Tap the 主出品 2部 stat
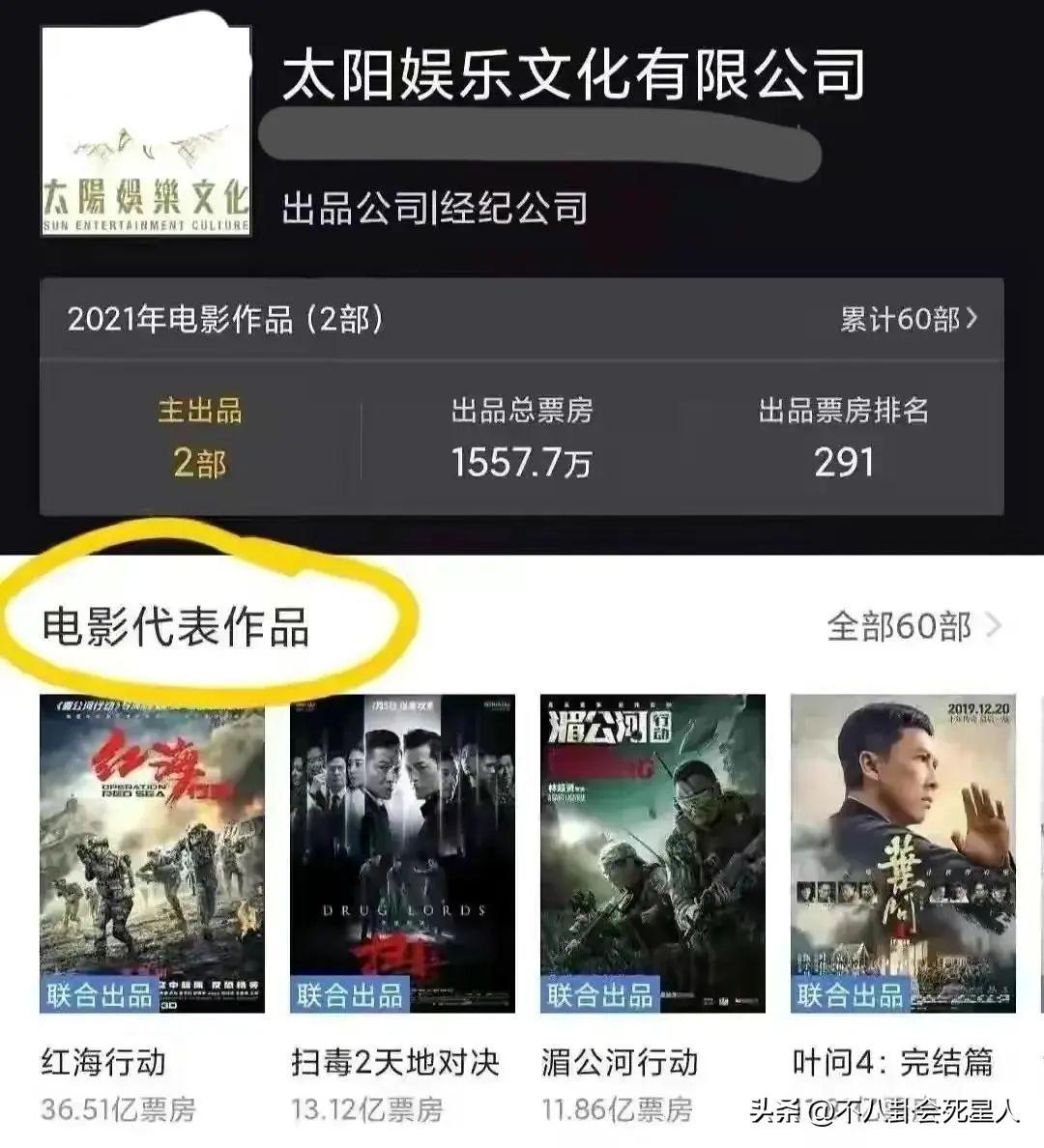The height and width of the screenshot is (1148, 1044). tap(200, 438)
